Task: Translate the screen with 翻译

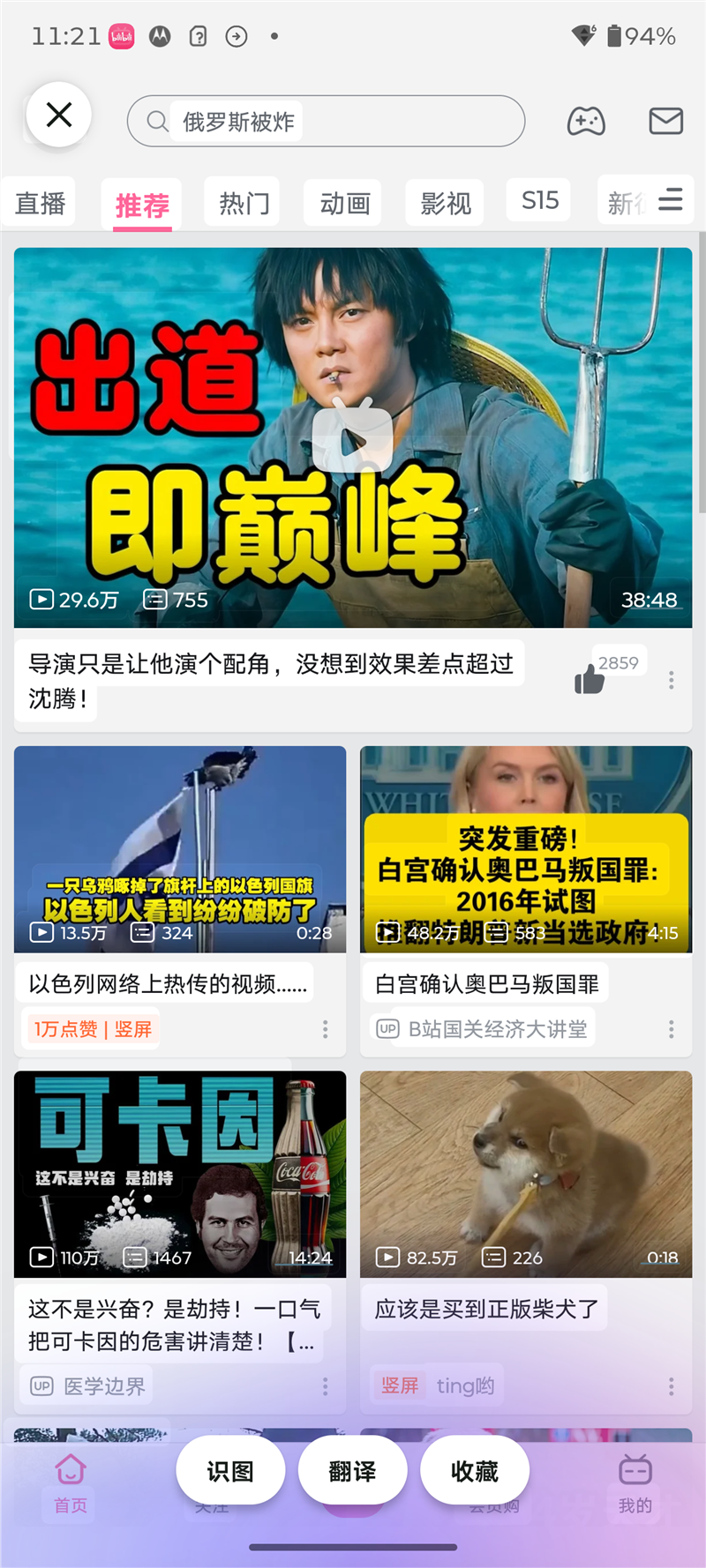Action: pos(352,1471)
